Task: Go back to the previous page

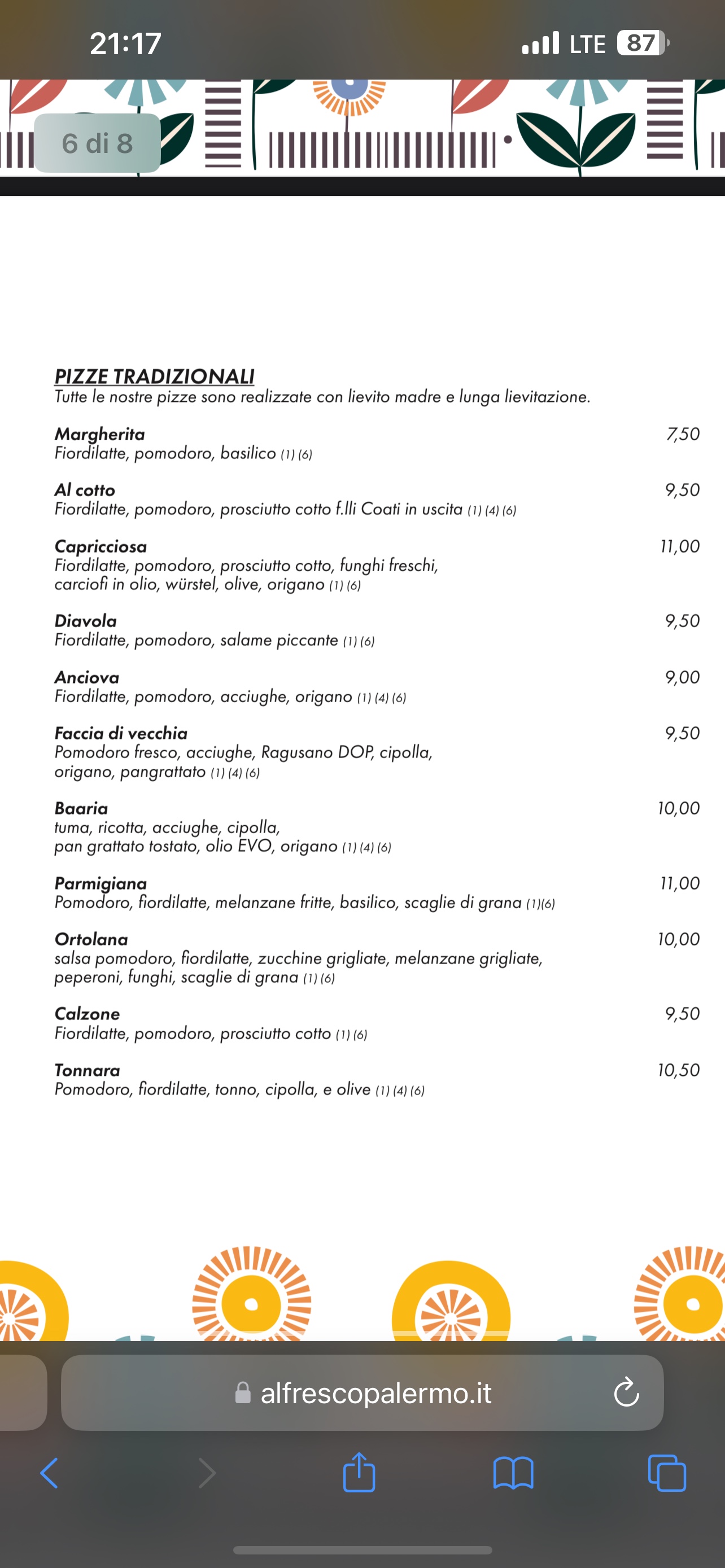Action: [x=49, y=1473]
